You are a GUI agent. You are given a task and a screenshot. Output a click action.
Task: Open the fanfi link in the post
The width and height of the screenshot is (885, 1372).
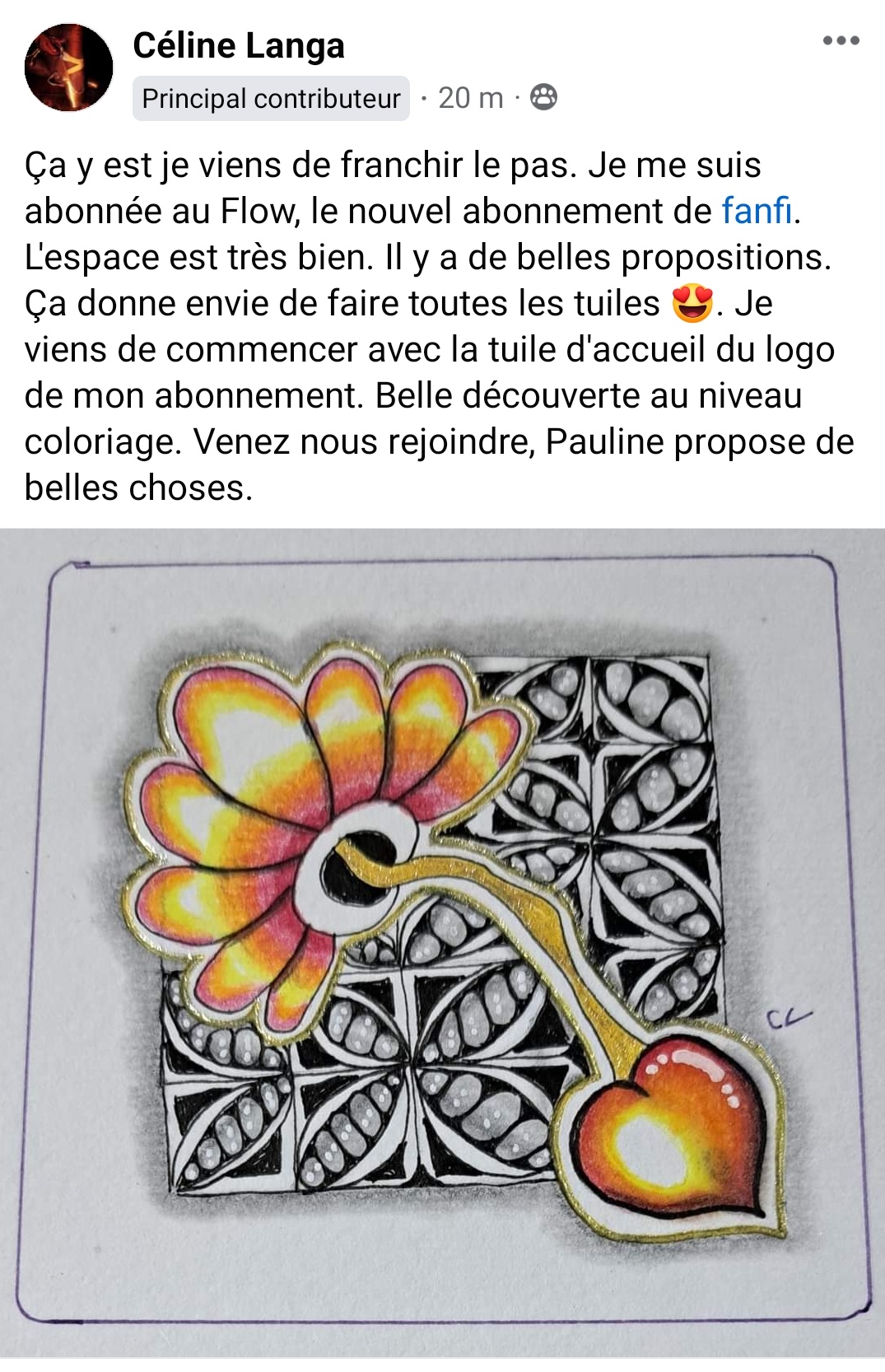click(x=757, y=211)
